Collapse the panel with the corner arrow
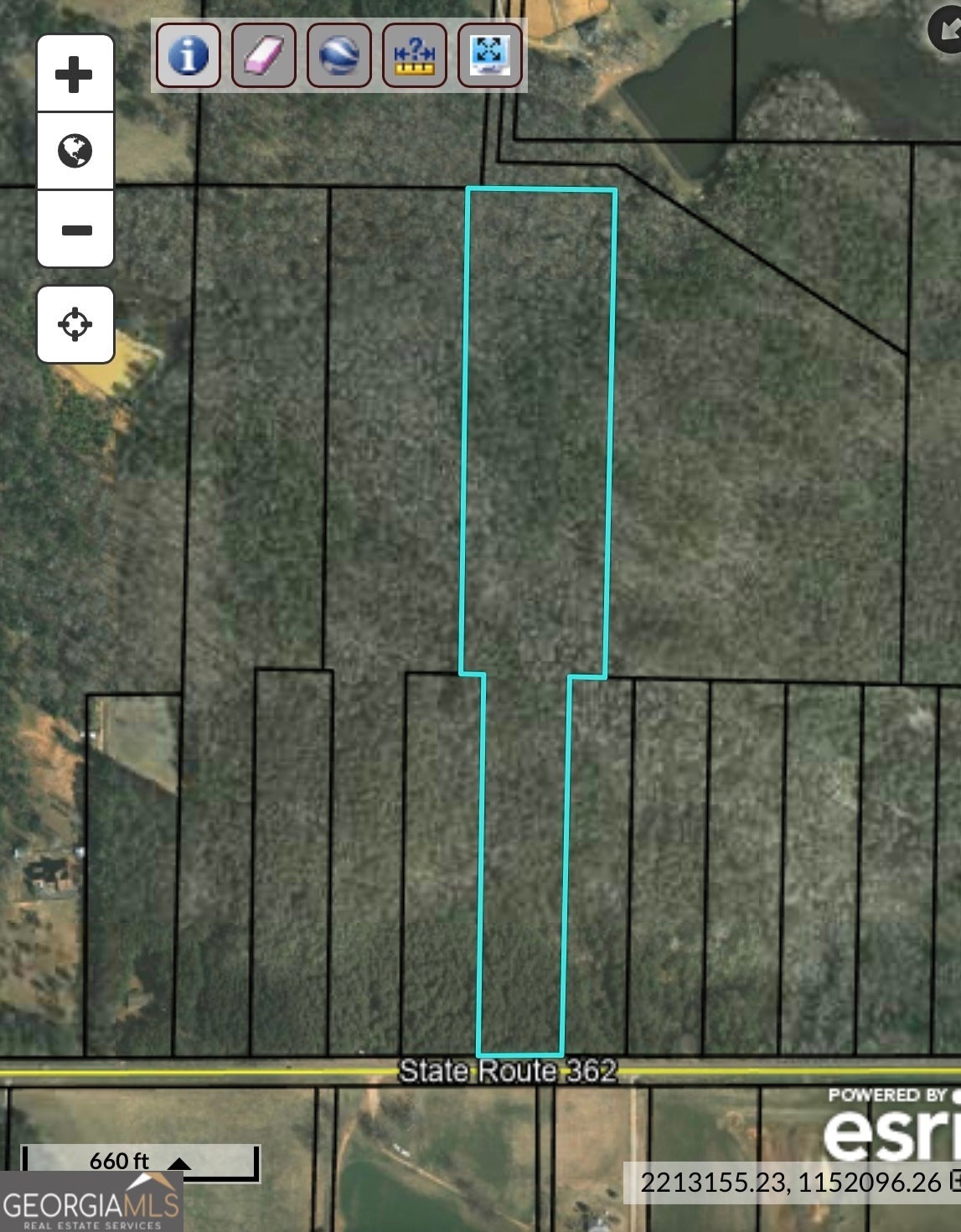The width and height of the screenshot is (961, 1232). (947, 30)
